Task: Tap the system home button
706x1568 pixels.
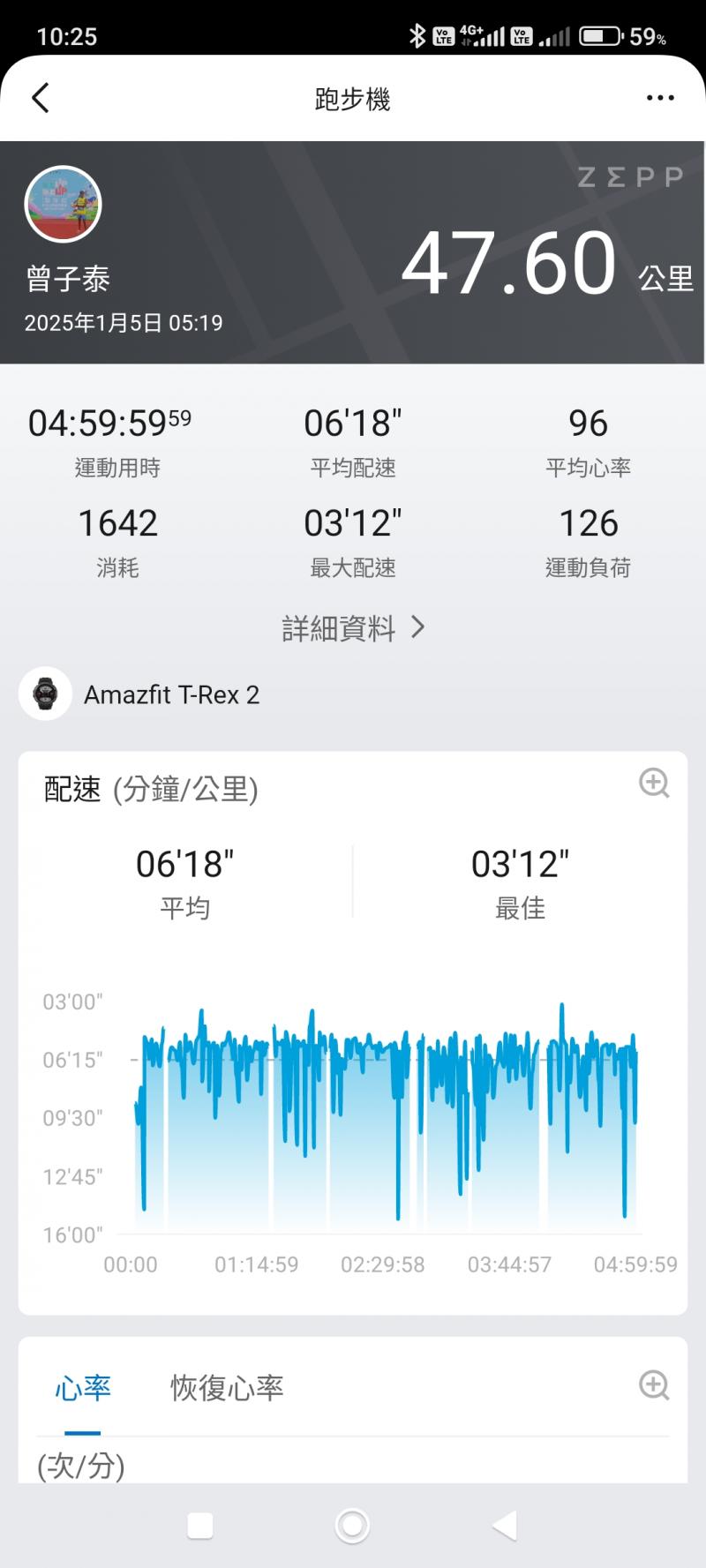Action: [352, 1525]
